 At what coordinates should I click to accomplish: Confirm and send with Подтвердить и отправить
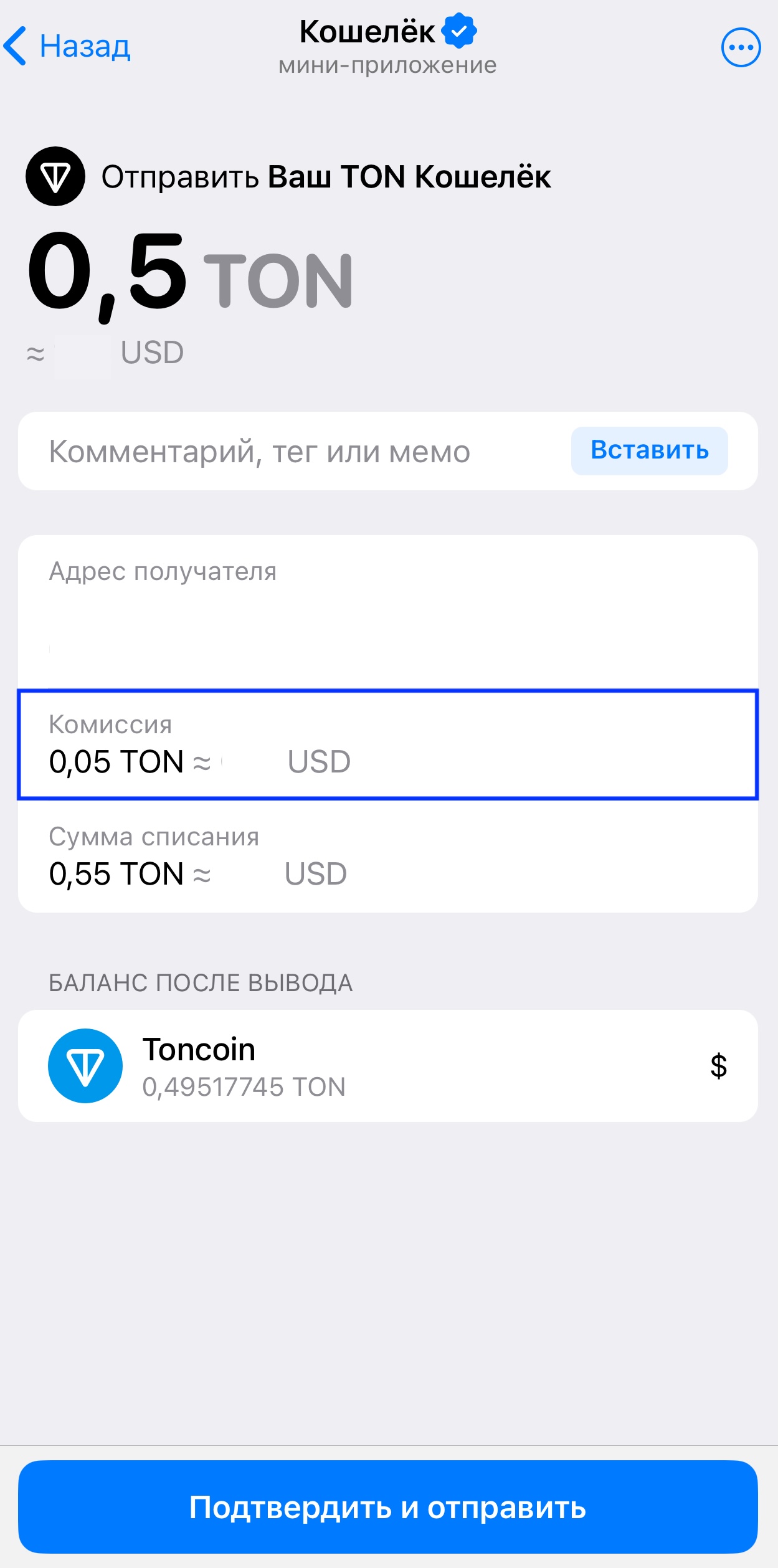click(387, 1506)
